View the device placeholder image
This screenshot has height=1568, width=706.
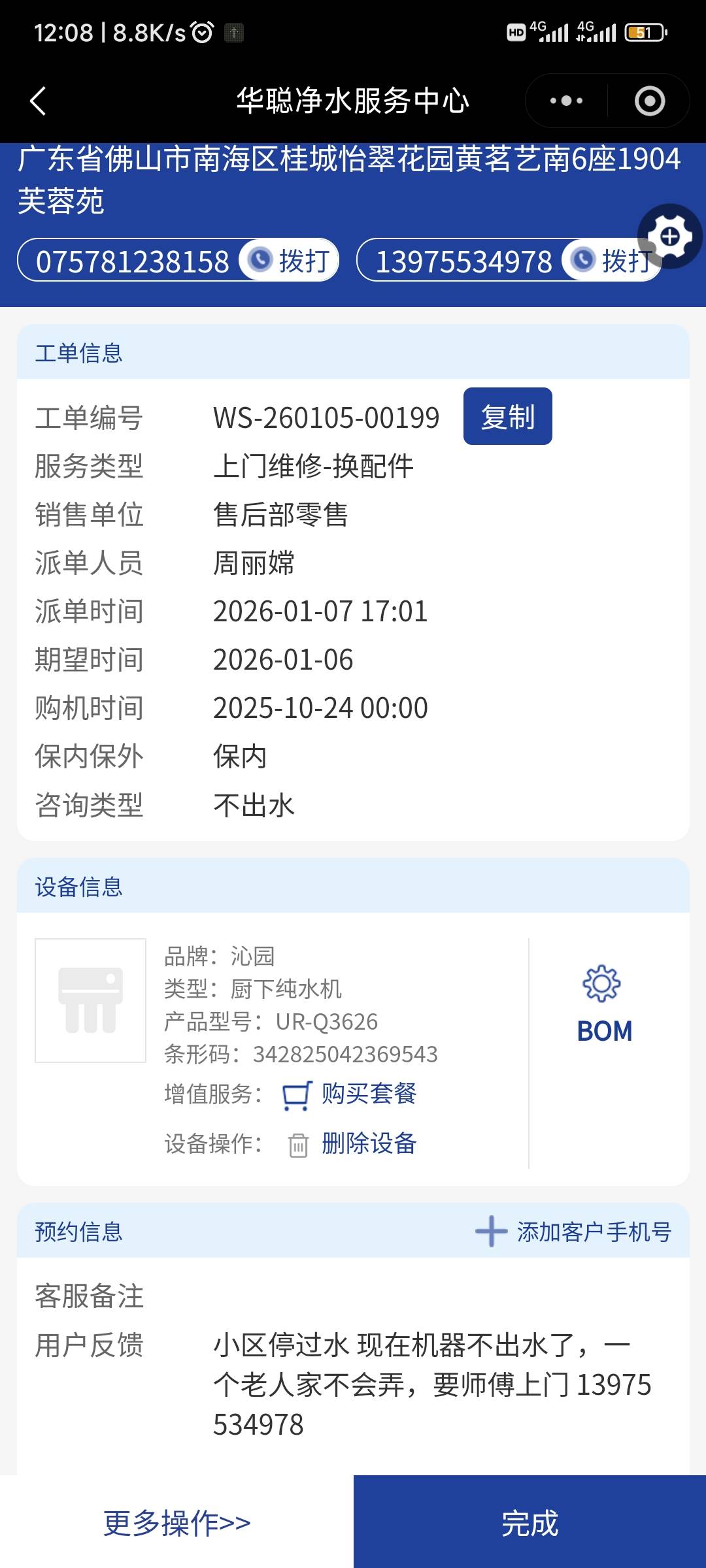[x=90, y=1000]
